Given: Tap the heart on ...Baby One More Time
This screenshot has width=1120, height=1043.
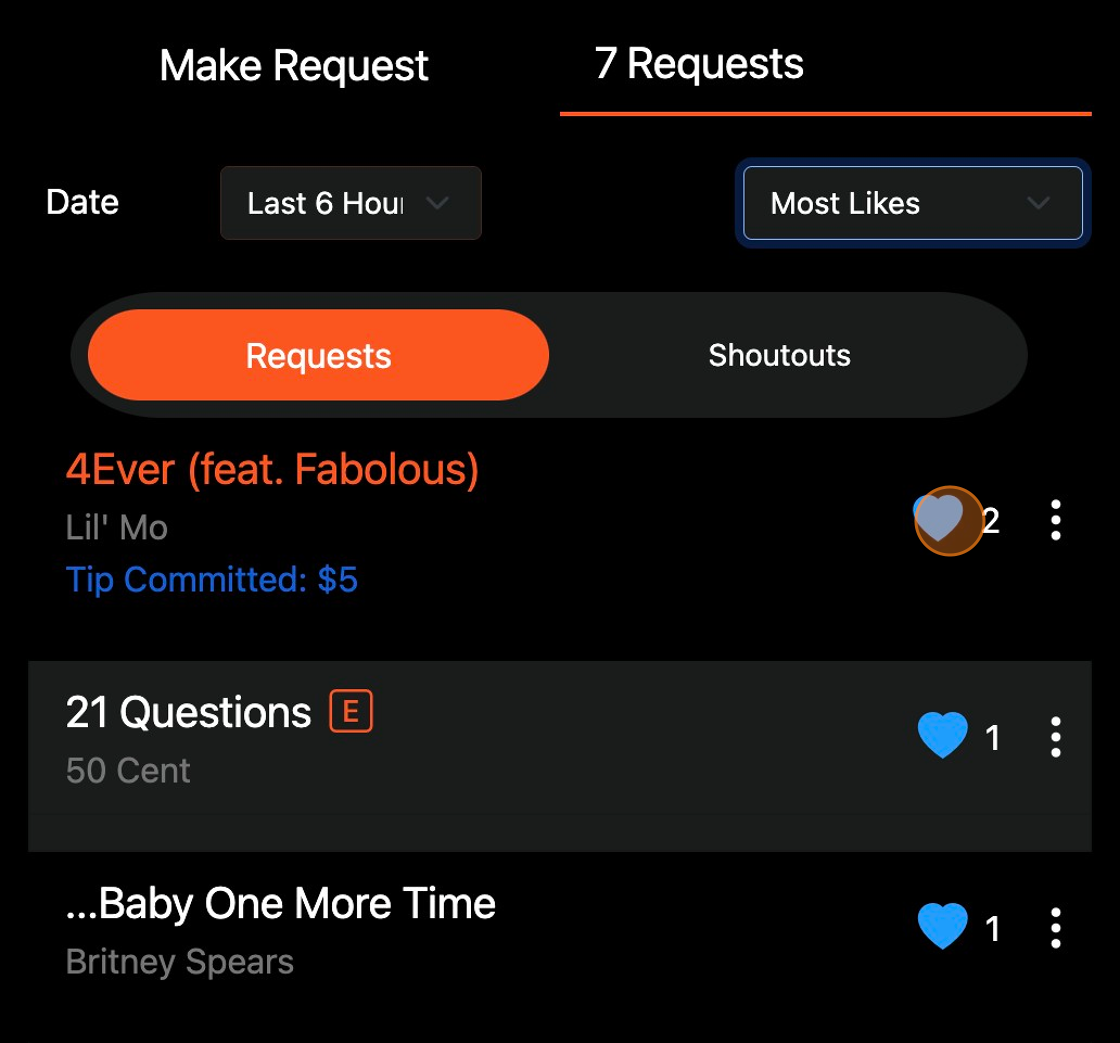Looking at the screenshot, I should (x=942, y=927).
